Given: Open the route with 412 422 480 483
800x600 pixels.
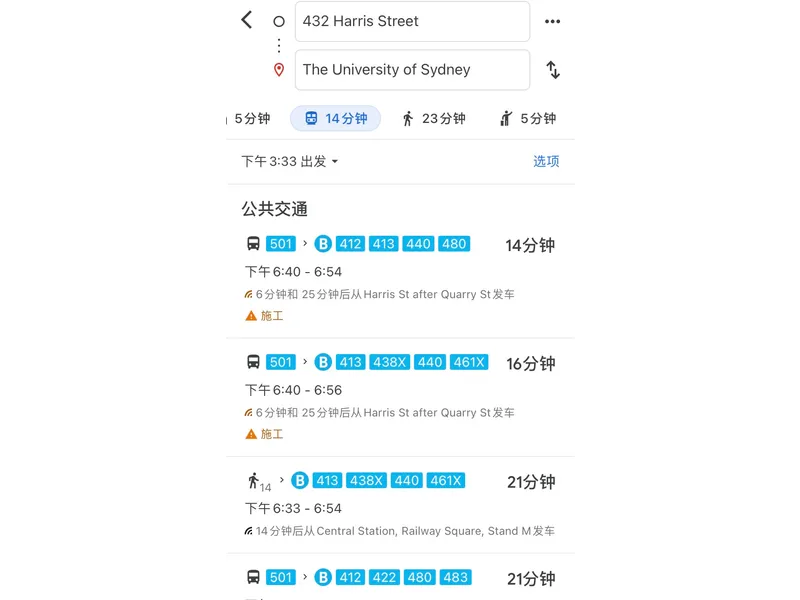Looking at the screenshot, I should tap(400, 578).
